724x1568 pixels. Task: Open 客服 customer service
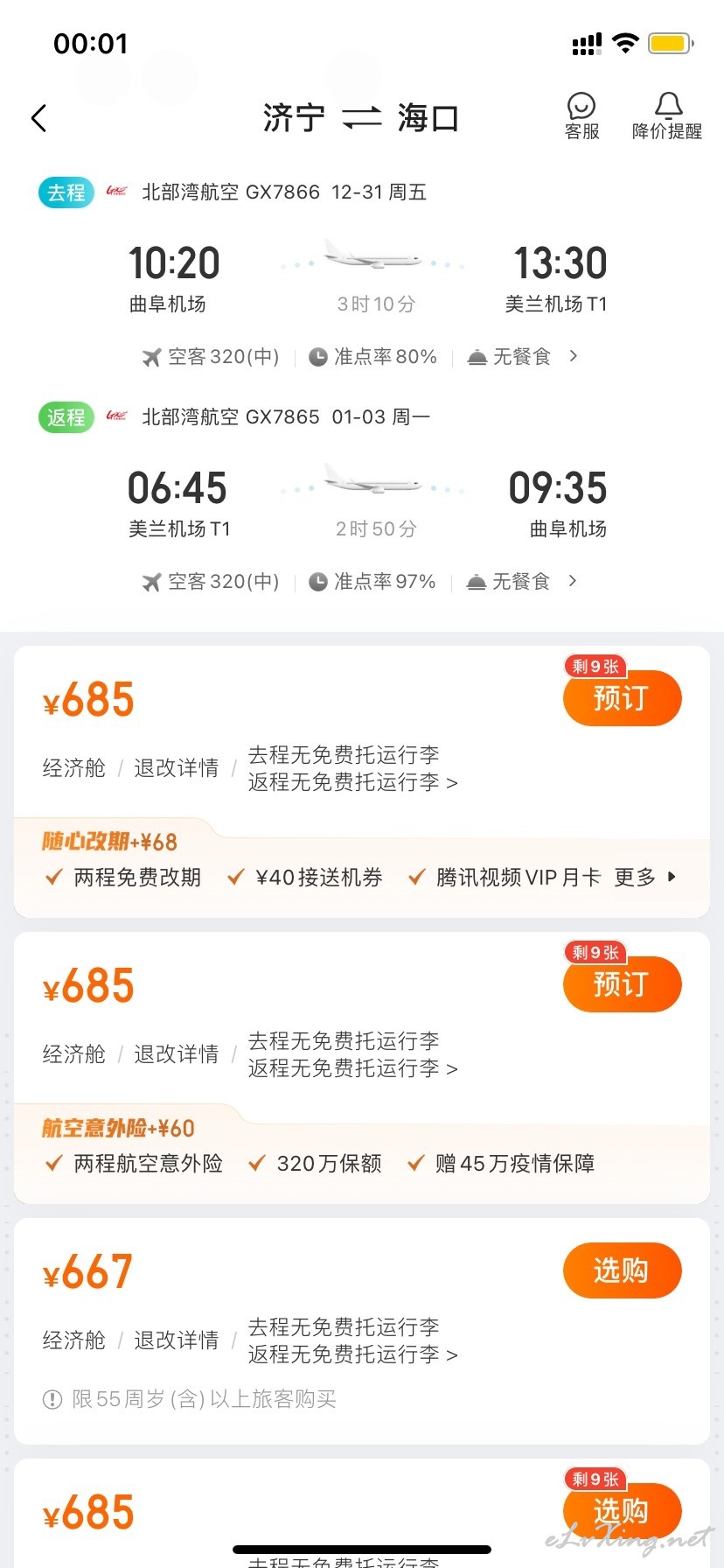pos(581,117)
